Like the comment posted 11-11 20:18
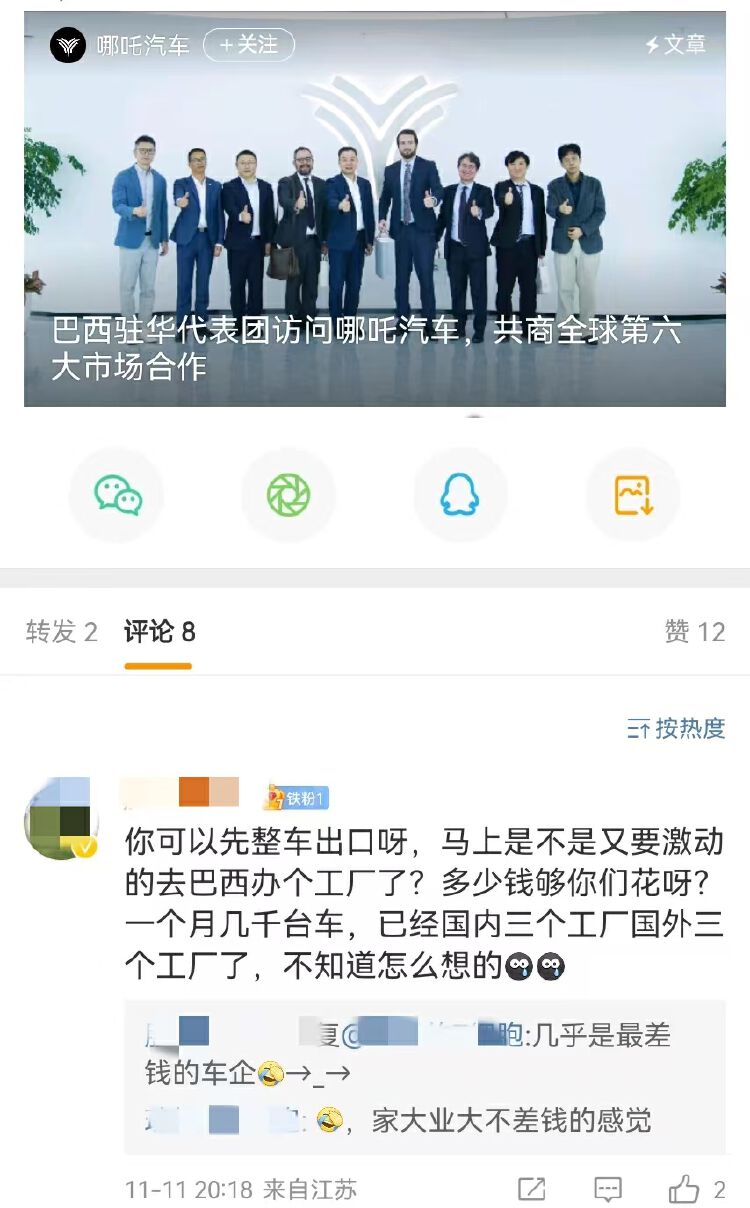This screenshot has height=1208, width=750. coord(686,1188)
